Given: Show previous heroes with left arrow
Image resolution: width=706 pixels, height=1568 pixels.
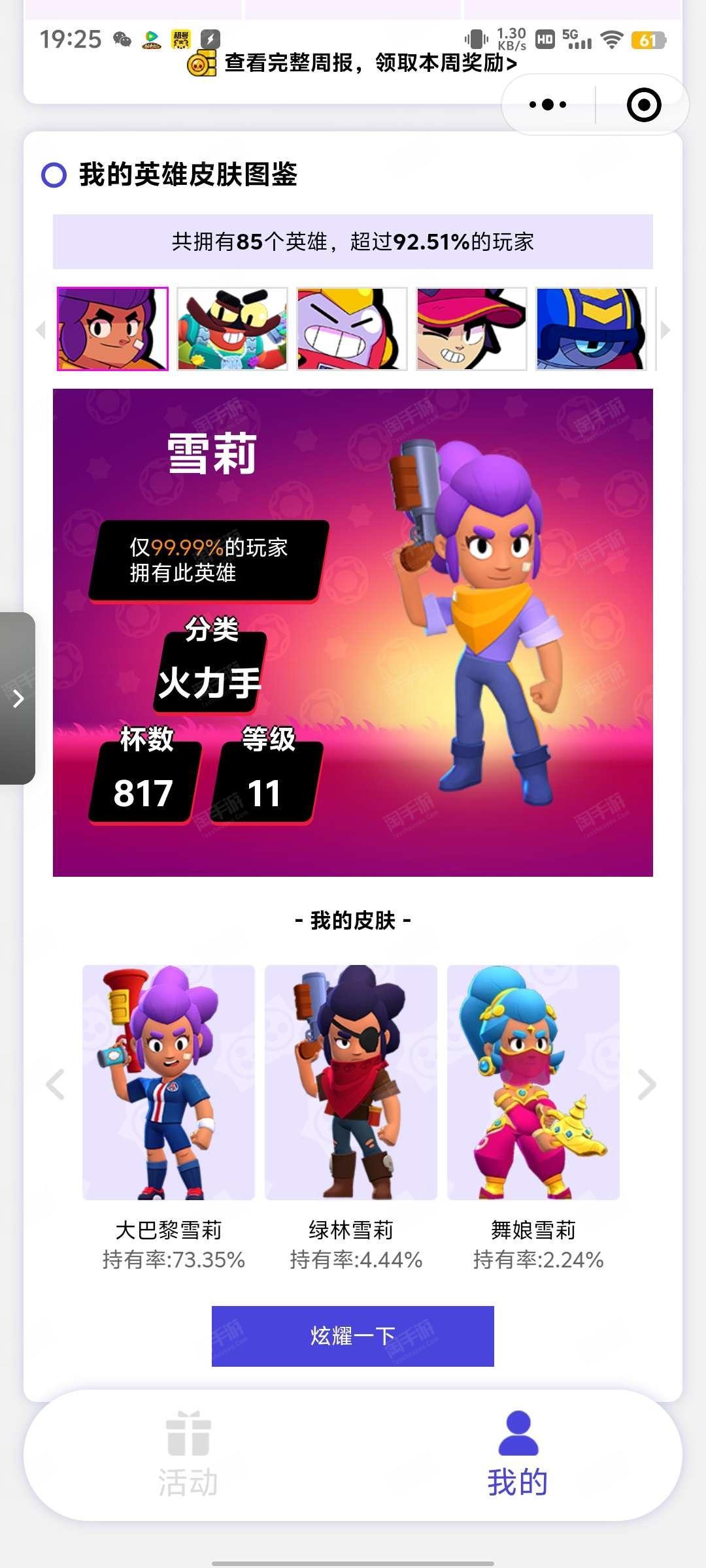Looking at the screenshot, I should [41, 330].
